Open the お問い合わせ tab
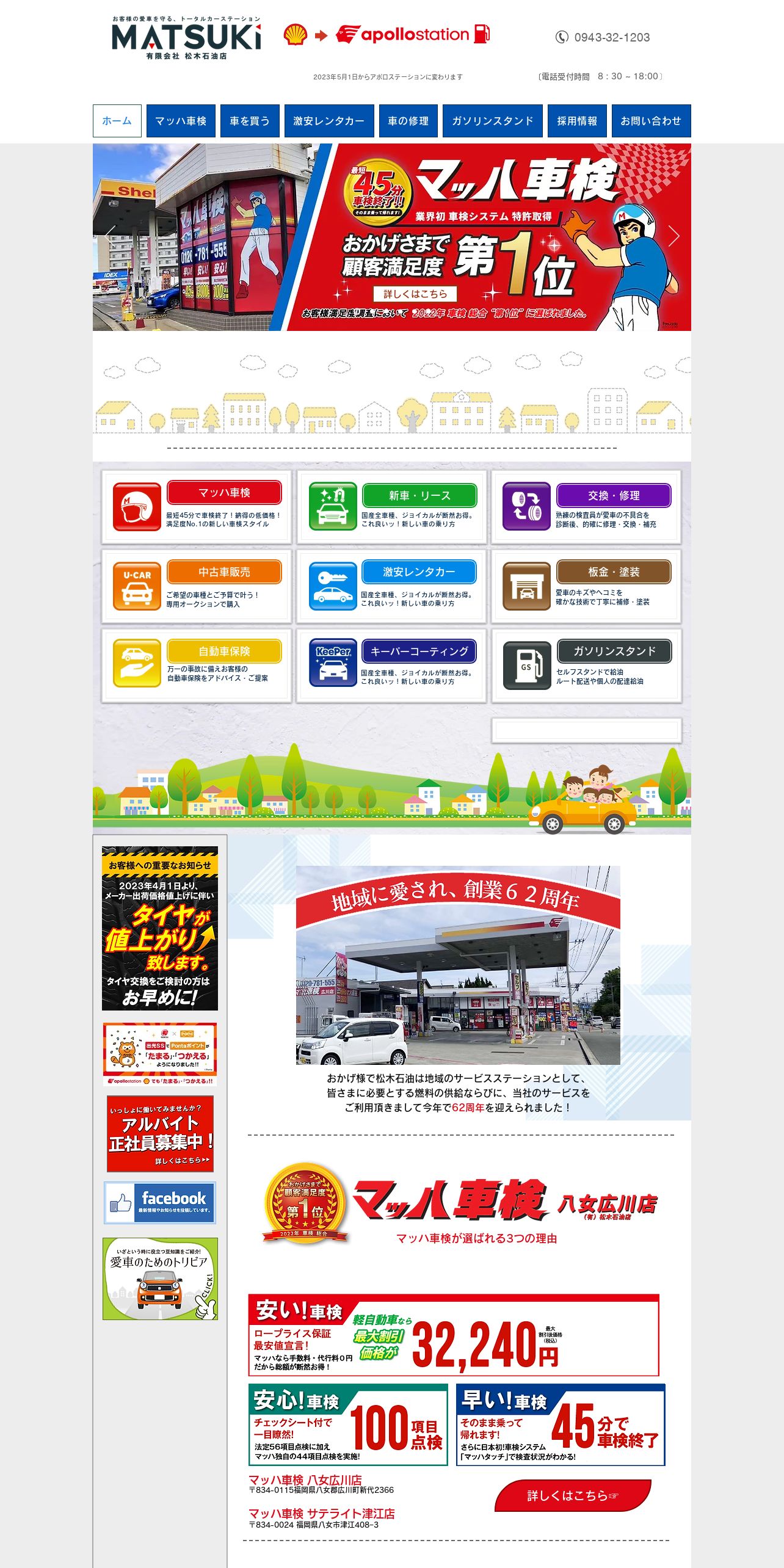Viewport: 784px width, 1568px height. click(651, 121)
